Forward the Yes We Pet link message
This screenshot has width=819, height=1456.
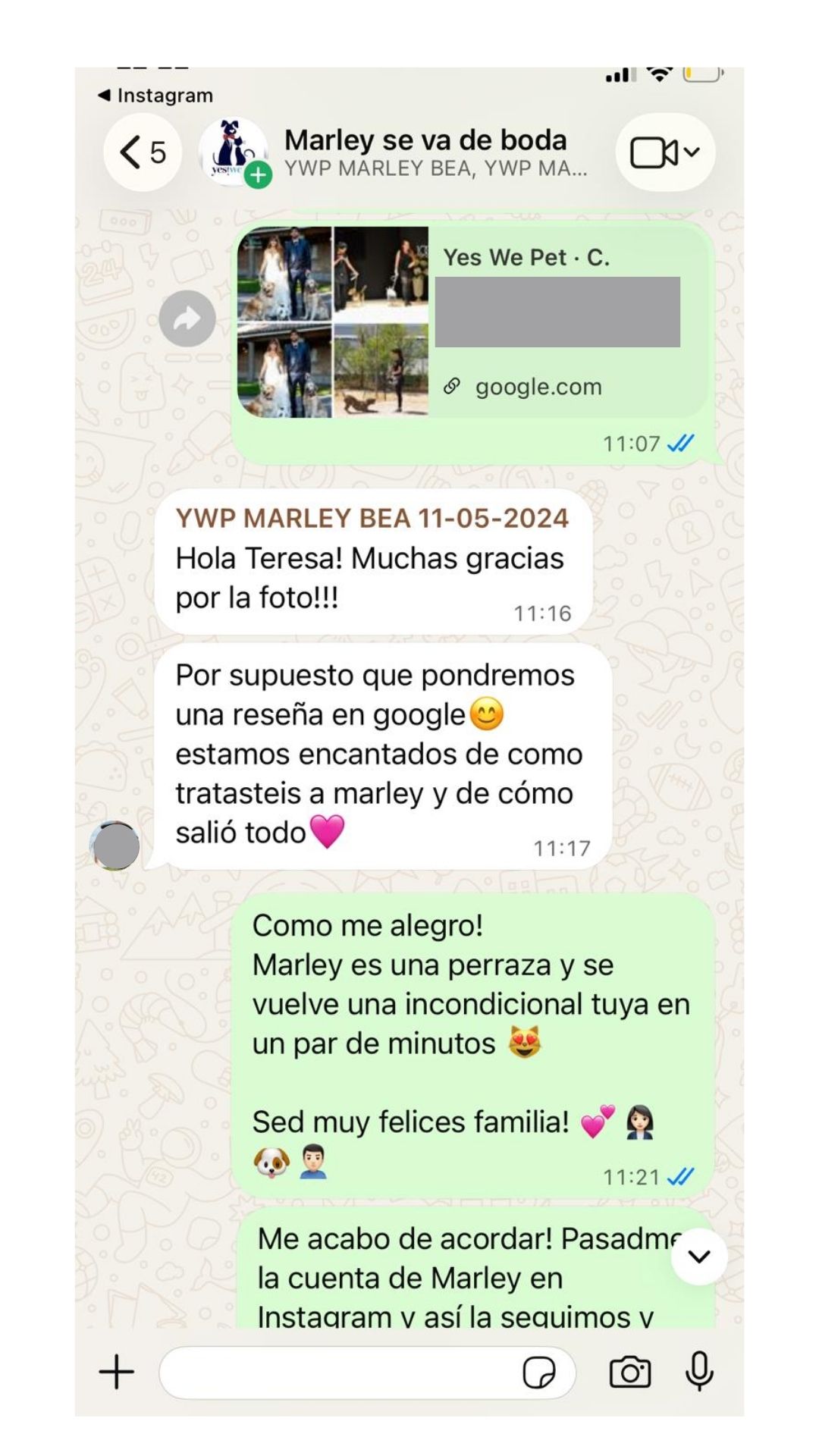coord(187,318)
